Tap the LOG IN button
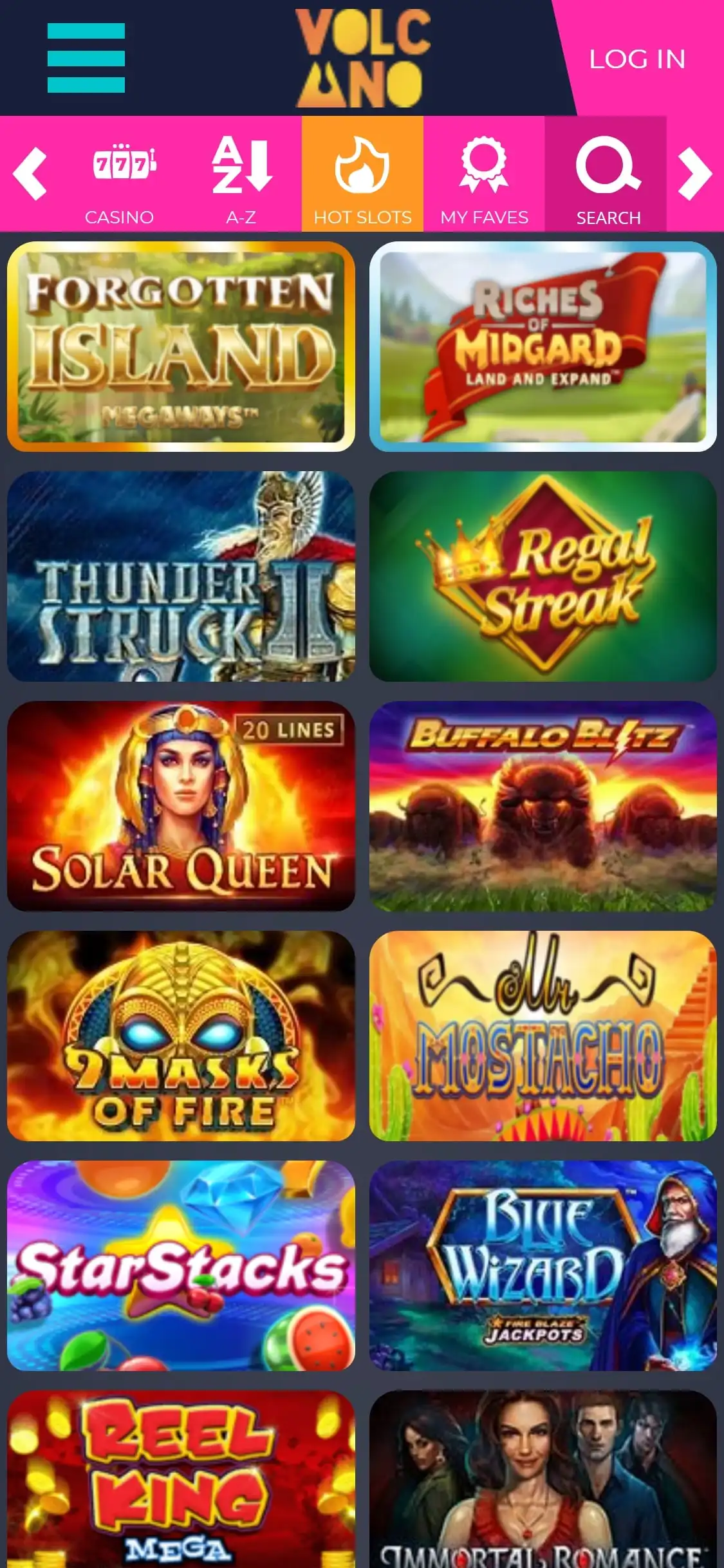This screenshot has height=1568, width=724. click(x=637, y=59)
